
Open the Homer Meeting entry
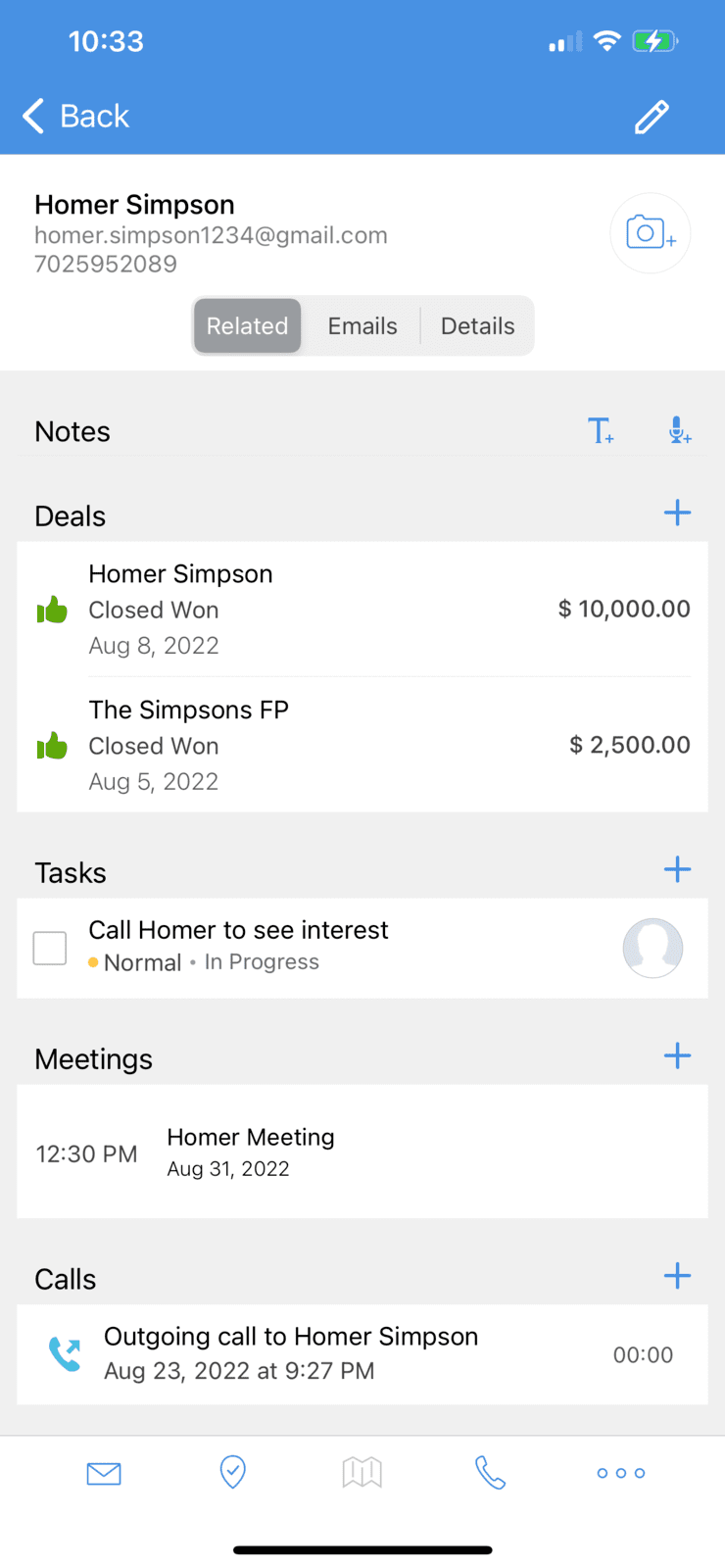362,1151
